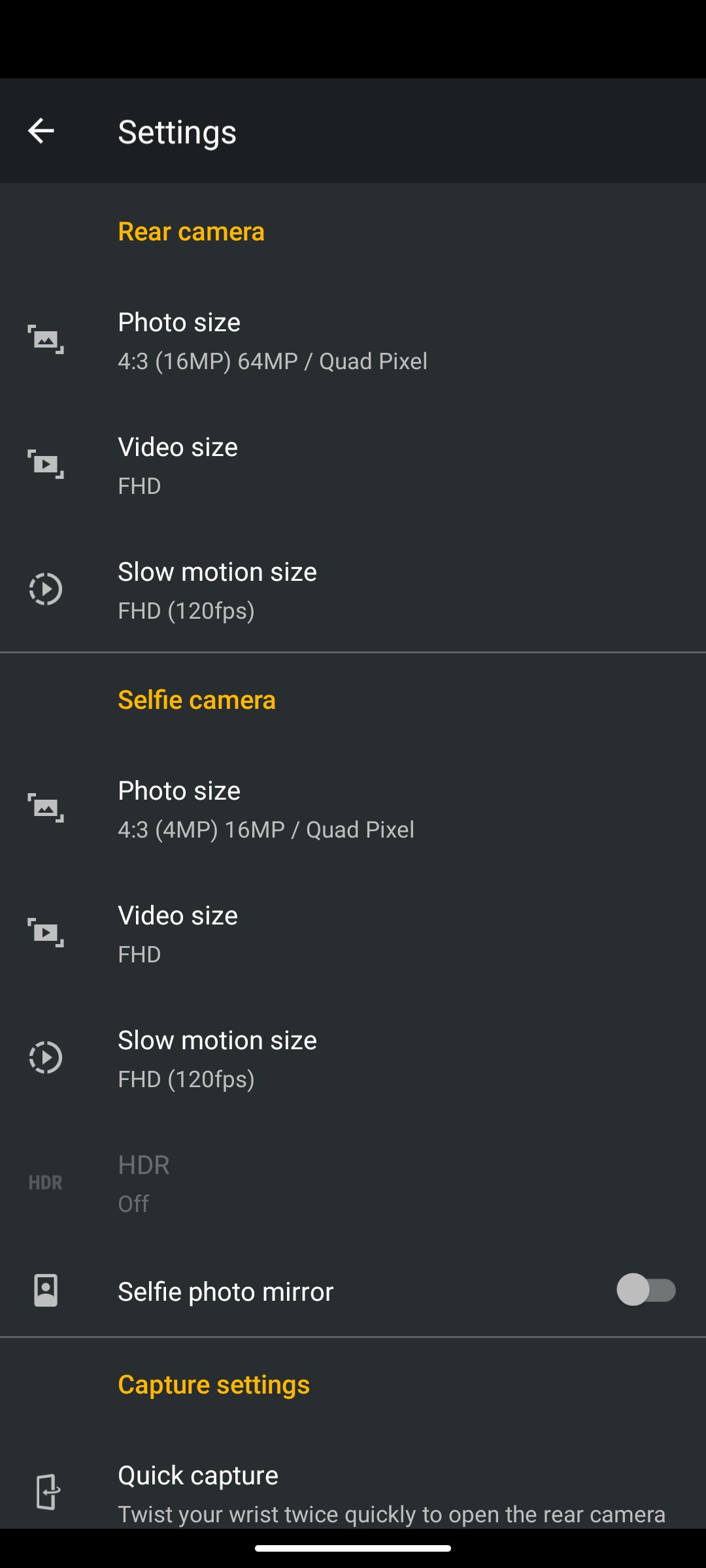The width and height of the screenshot is (706, 1568).
Task: Go back using the arrow icon
Action: (x=41, y=131)
